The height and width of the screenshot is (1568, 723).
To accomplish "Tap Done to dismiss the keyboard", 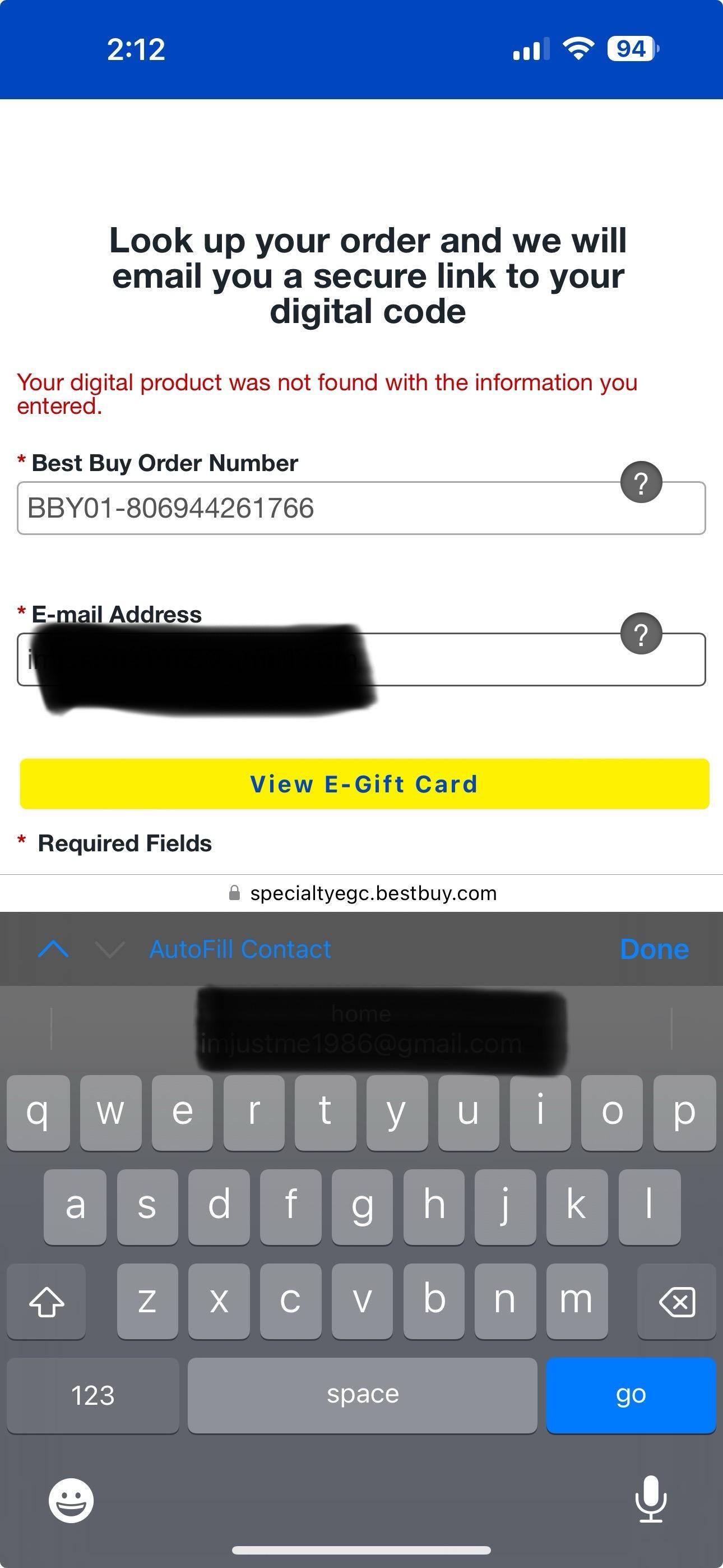I will (653, 948).
